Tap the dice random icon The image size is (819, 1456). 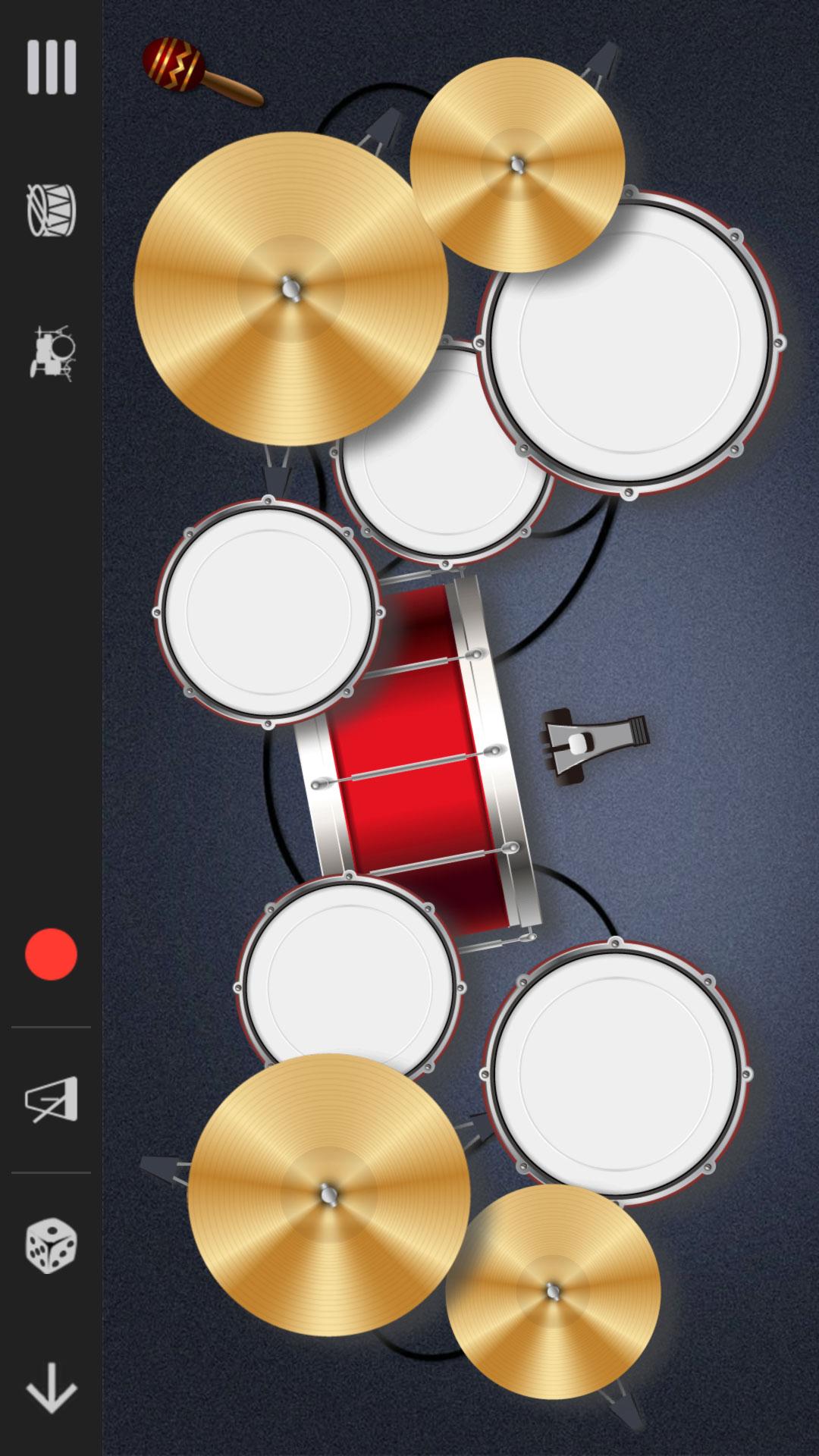[x=52, y=1245]
